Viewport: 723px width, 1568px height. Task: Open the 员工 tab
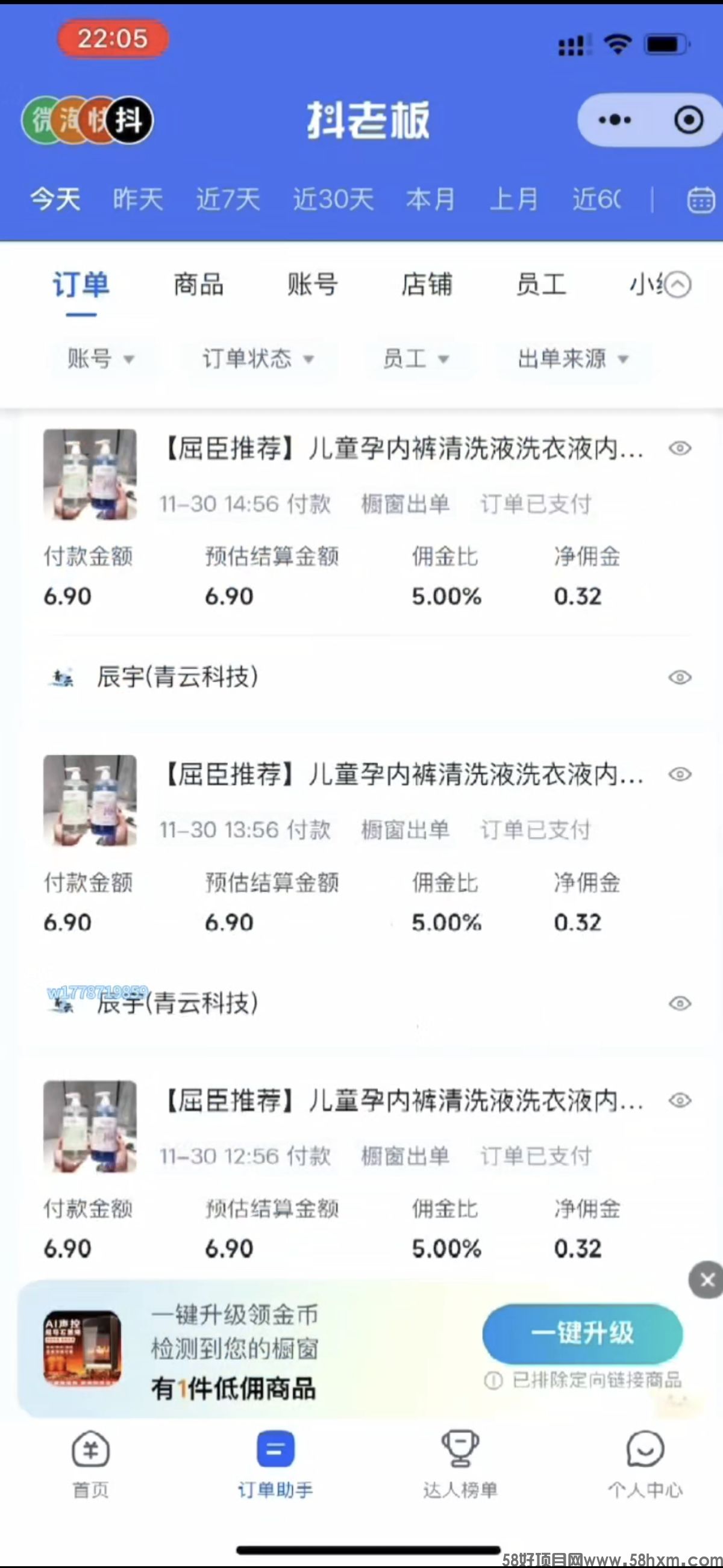(541, 284)
